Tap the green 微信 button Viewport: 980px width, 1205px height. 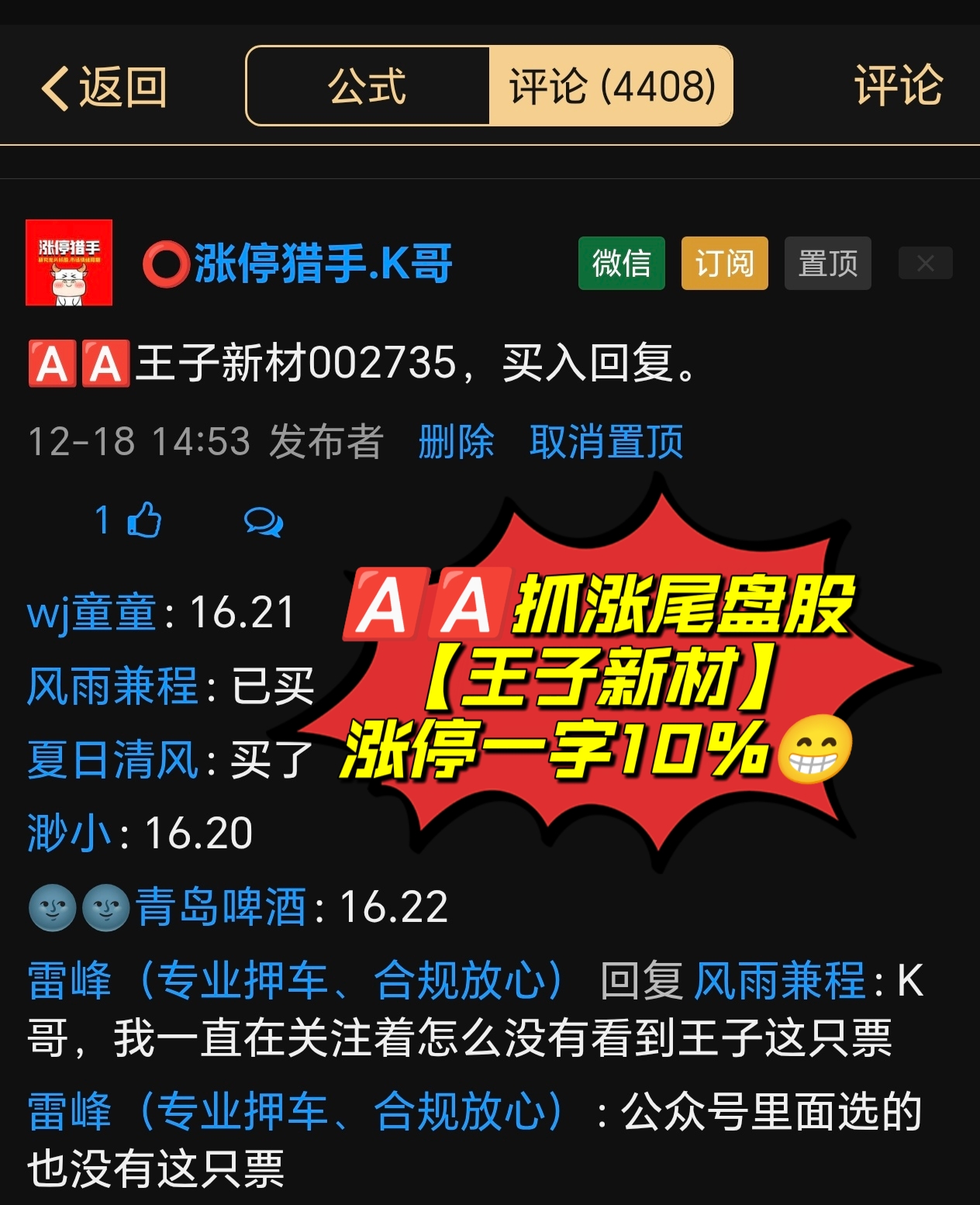(x=621, y=264)
